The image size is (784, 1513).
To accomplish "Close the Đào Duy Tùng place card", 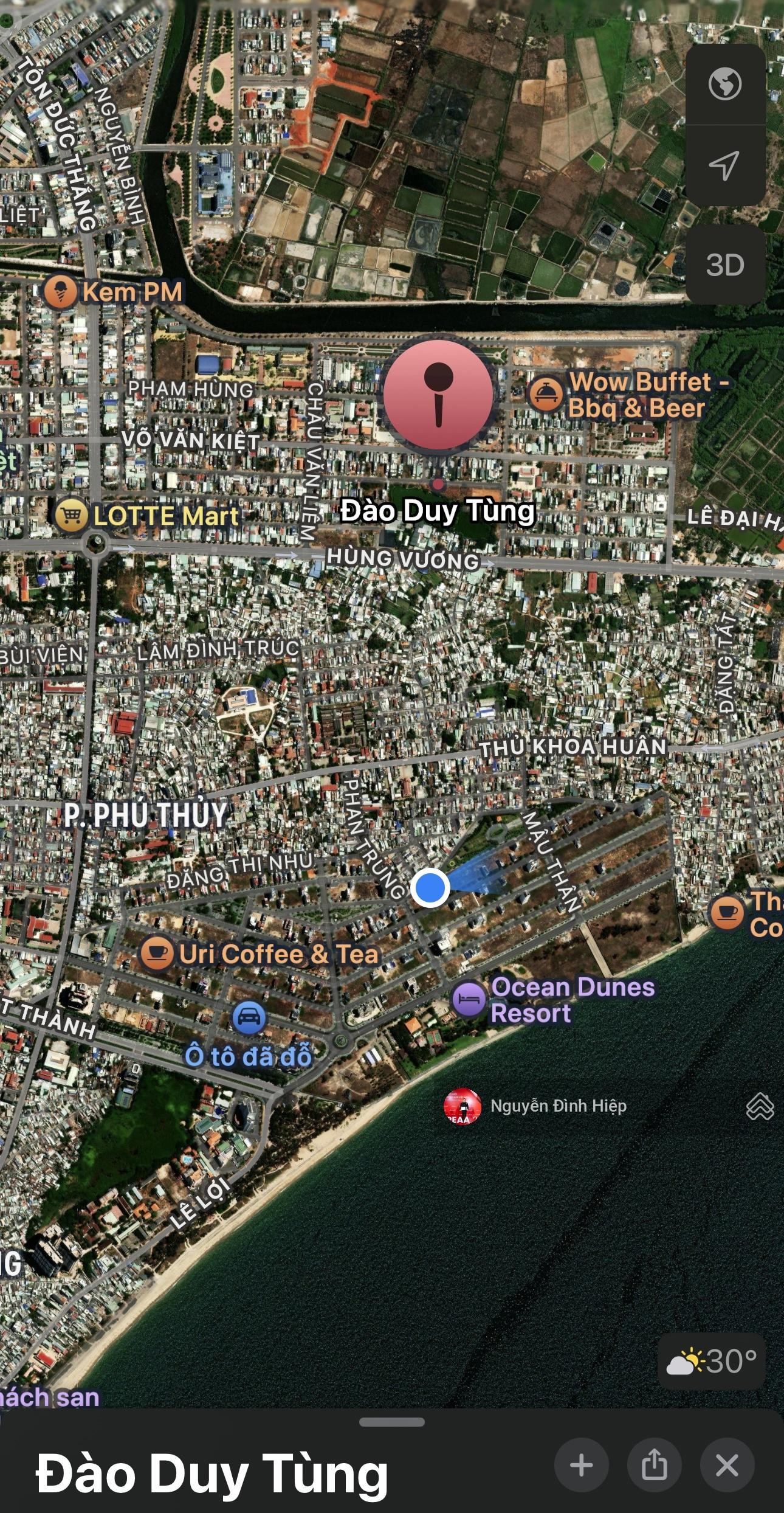I will (x=727, y=1466).
